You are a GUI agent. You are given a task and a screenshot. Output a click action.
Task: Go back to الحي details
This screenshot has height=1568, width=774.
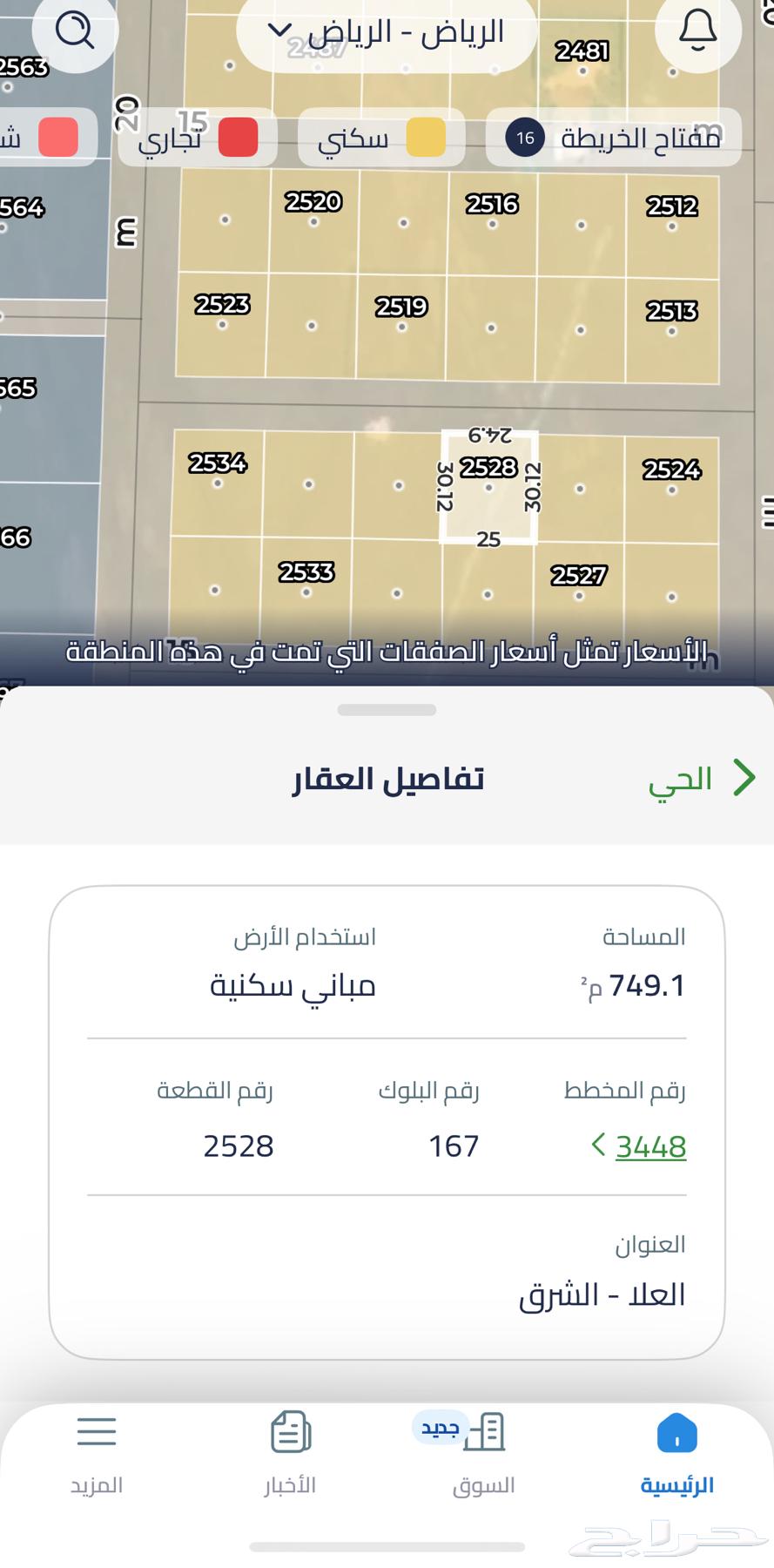click(702, 778)
